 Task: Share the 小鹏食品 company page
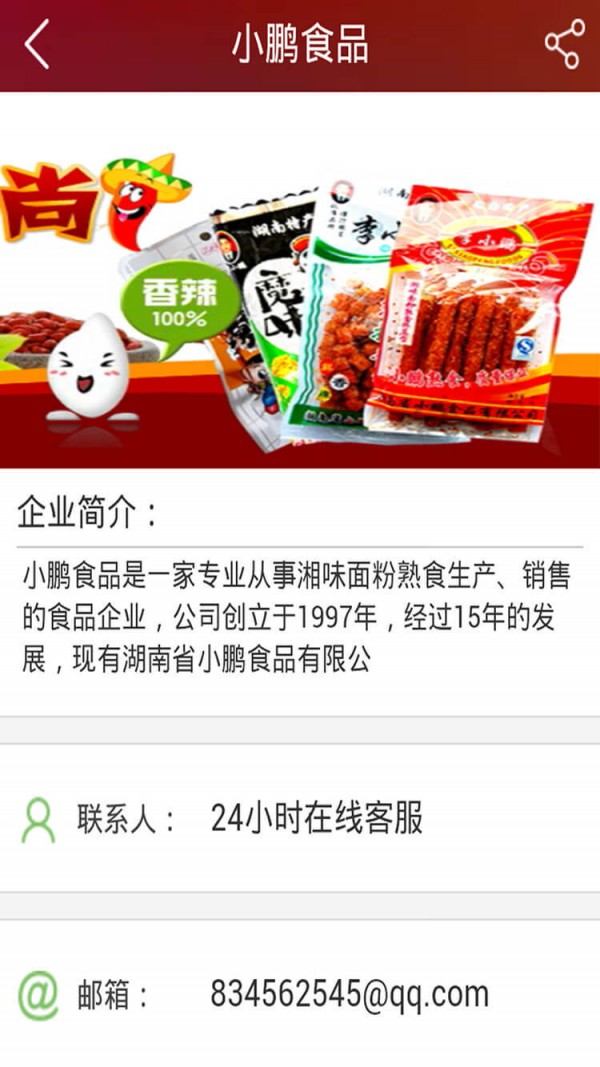click(x=563, y=45)
